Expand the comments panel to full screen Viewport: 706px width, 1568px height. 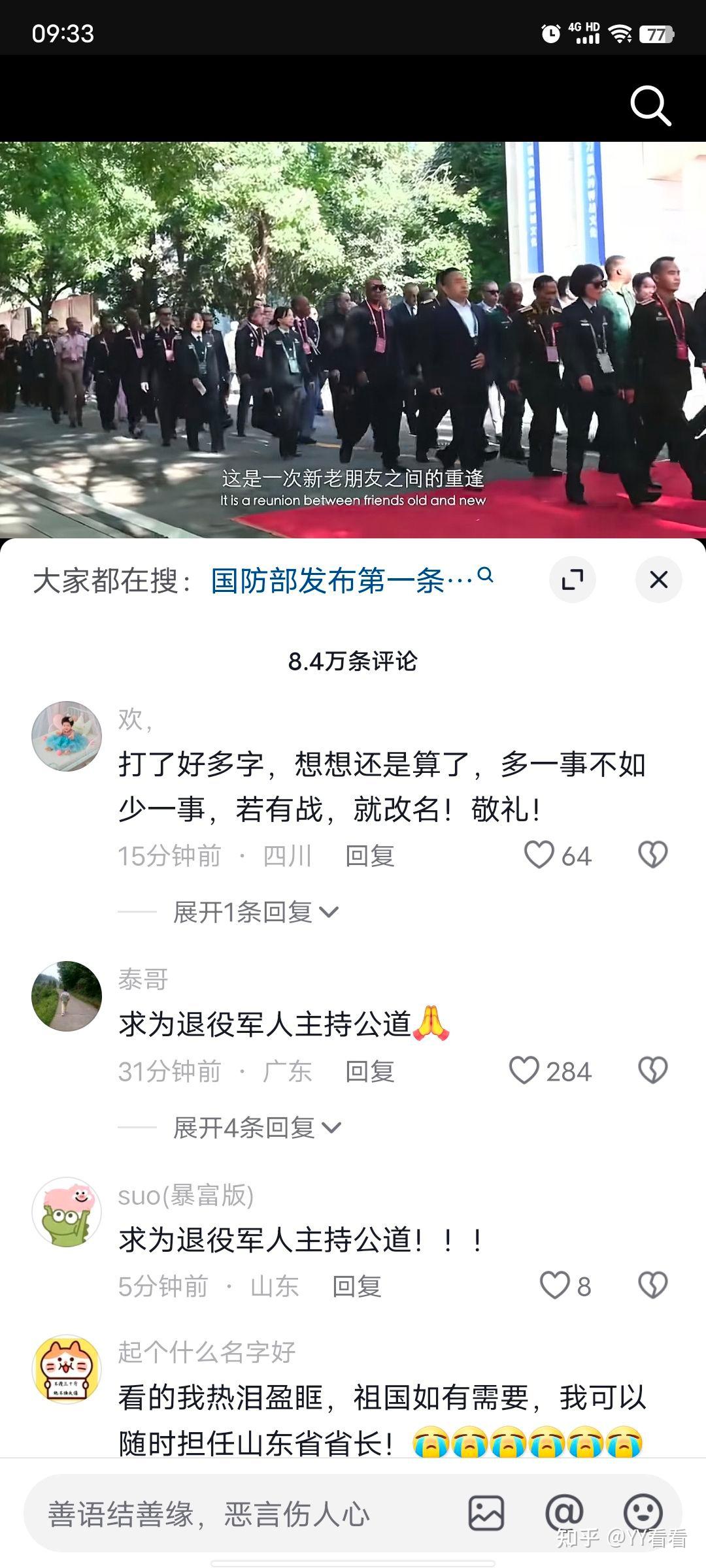[x=573, y=580]
